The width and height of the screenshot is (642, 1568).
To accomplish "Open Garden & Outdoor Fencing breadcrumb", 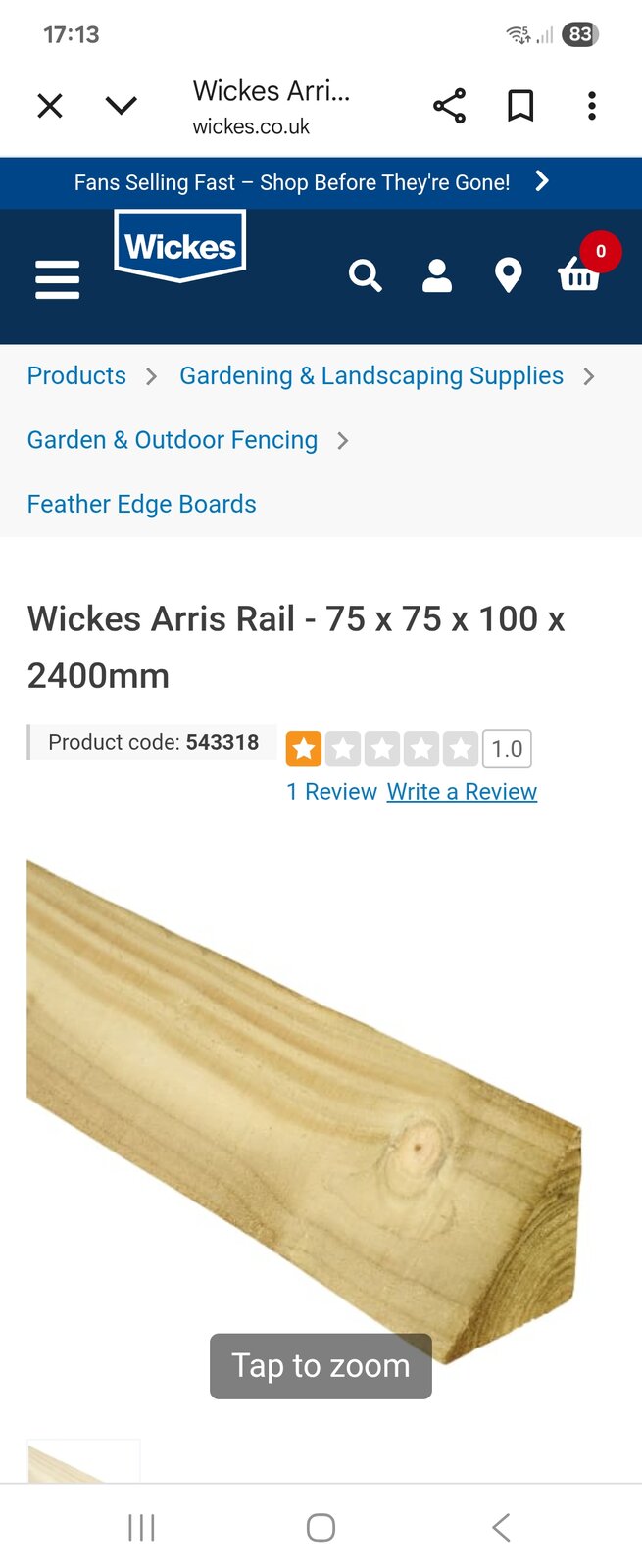I will [173, 440].
